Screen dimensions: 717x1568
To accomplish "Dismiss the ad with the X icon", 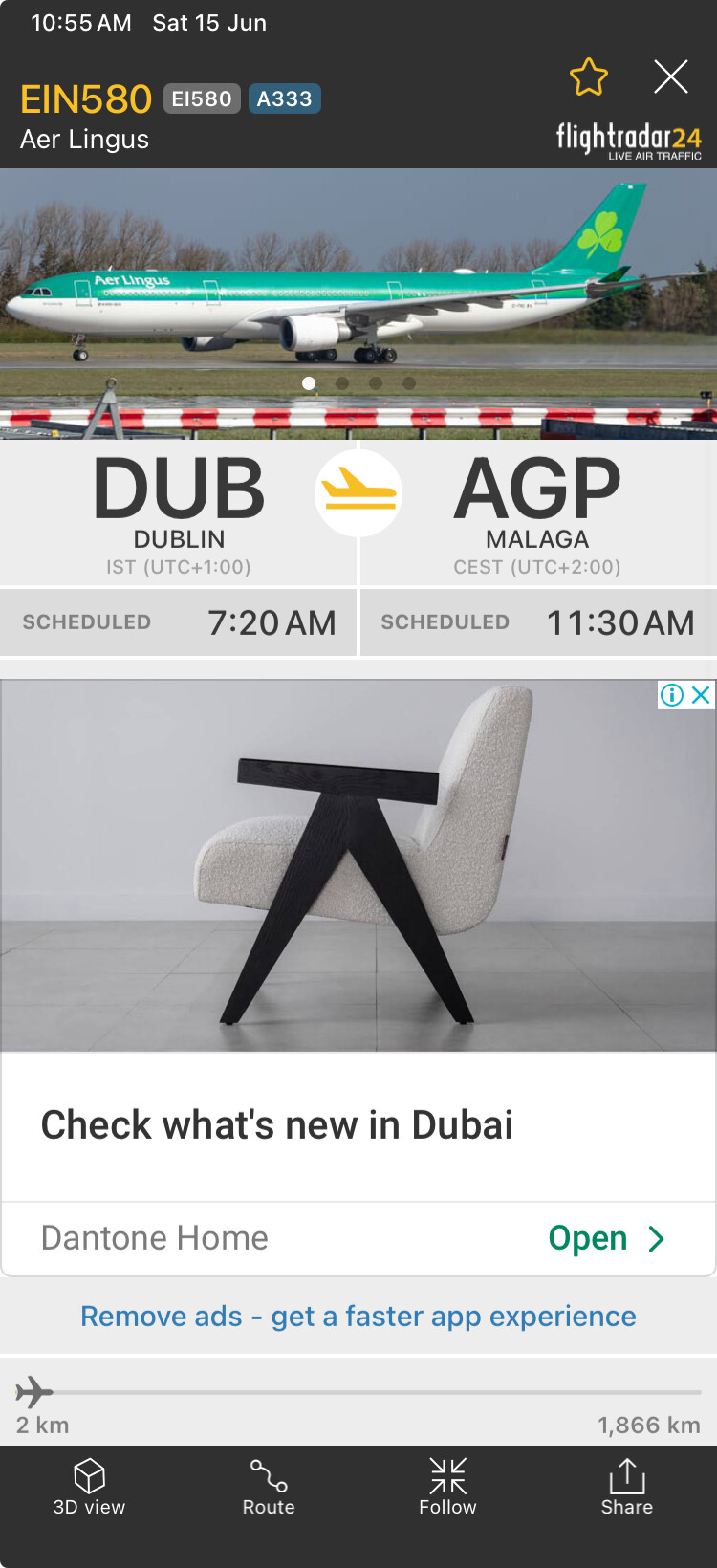I will tap(701, 695).
